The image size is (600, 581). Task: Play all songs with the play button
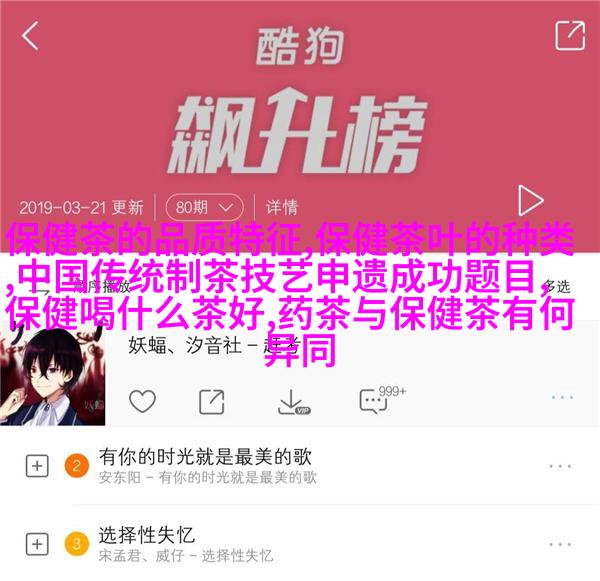530,200
